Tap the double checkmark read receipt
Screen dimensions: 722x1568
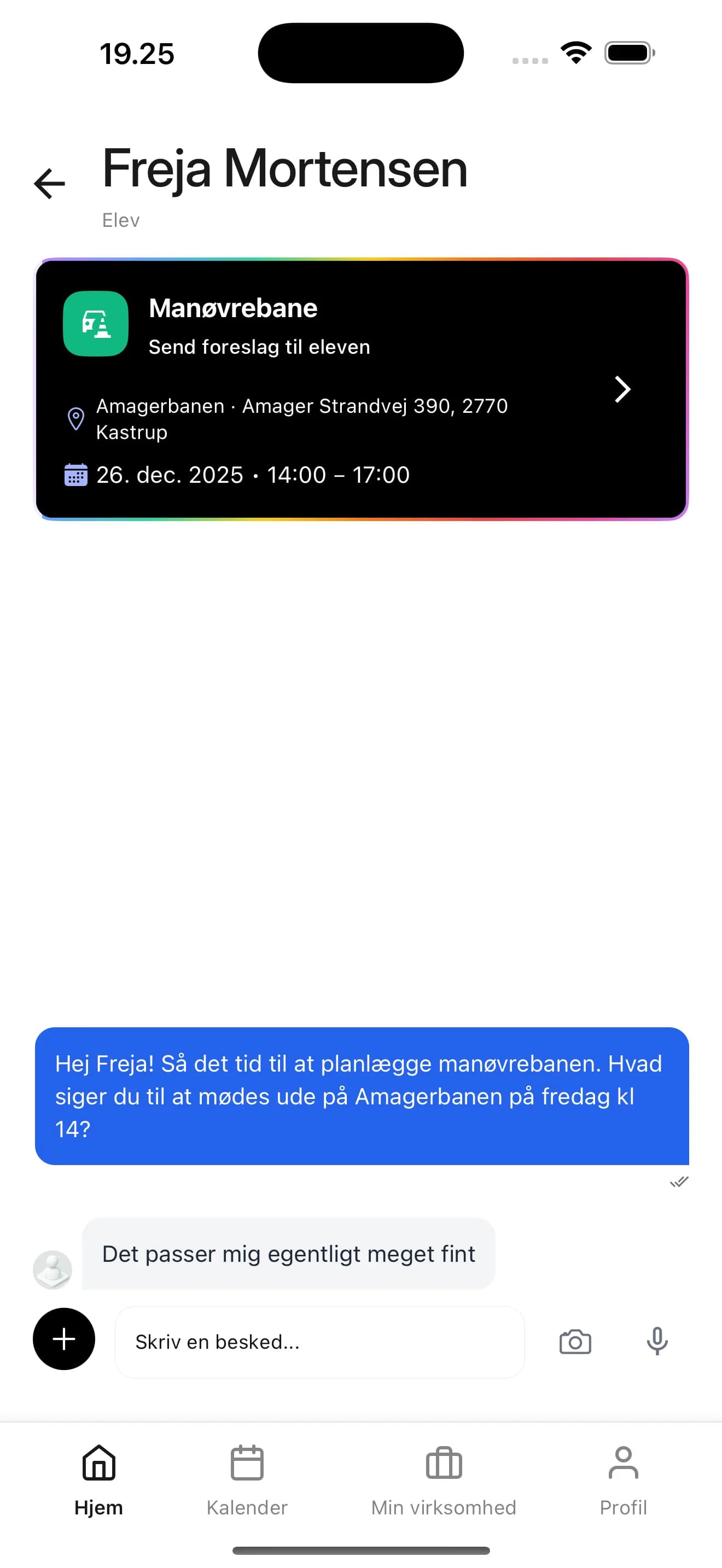pyautogui.click(x=678, y=1181)
